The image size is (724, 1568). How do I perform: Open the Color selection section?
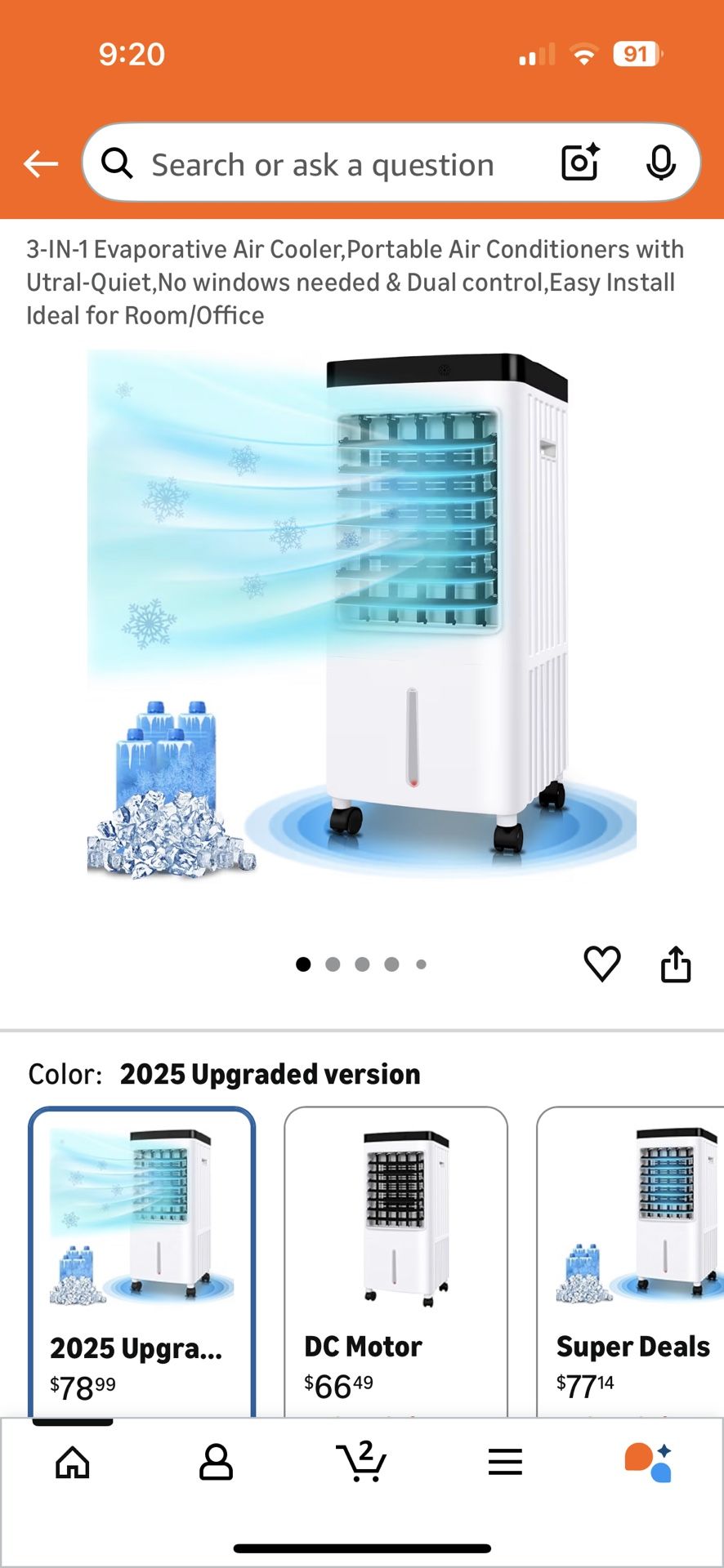(223, 1073)
